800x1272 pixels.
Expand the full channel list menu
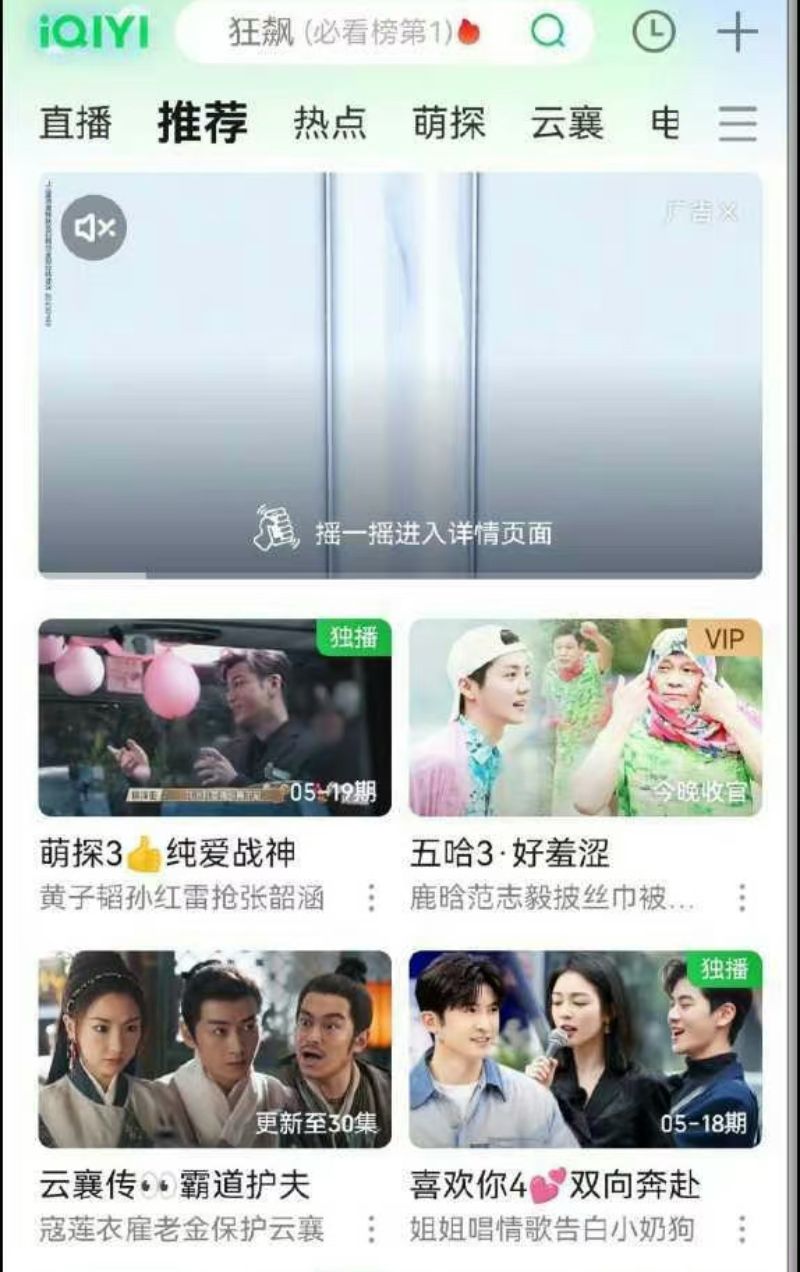[x=738, y=124]
